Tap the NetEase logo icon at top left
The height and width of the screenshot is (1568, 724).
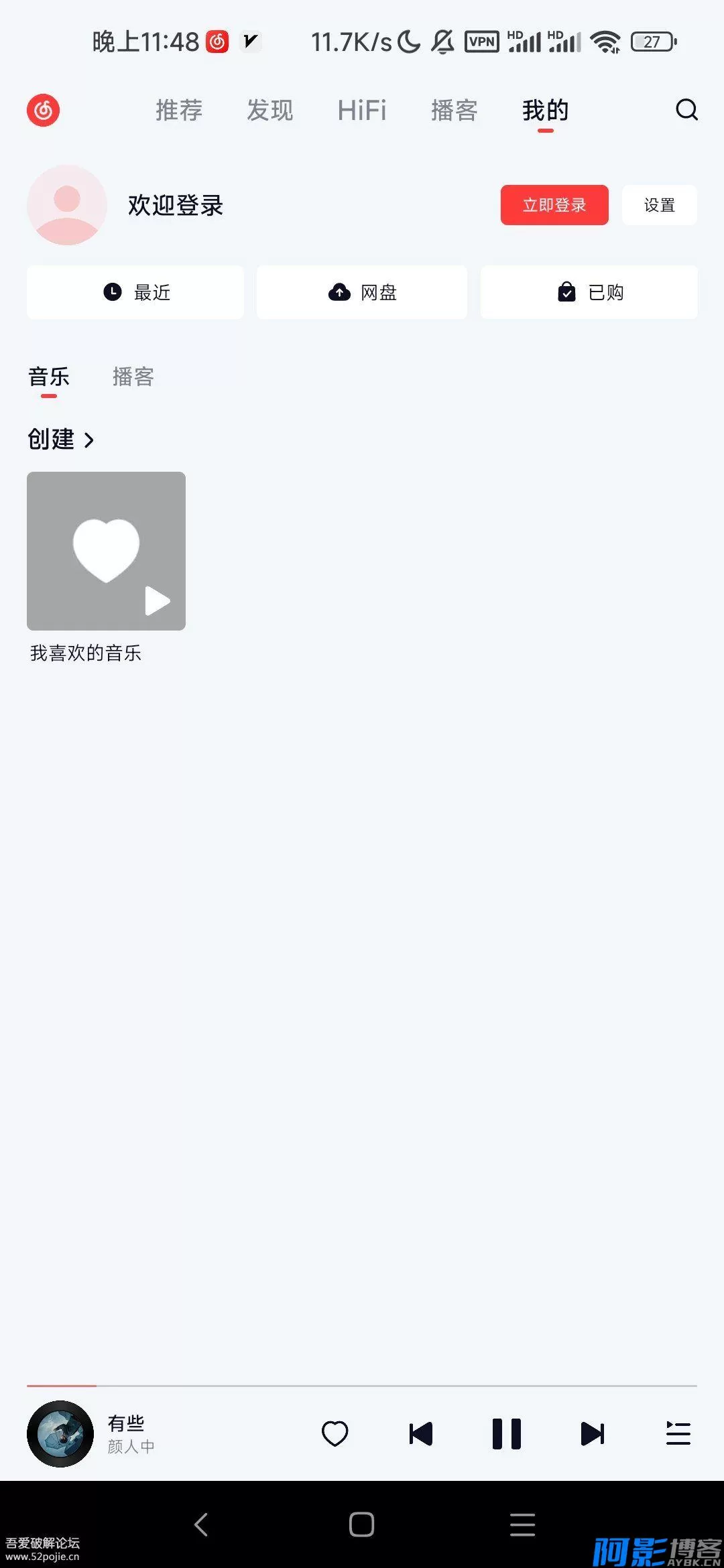click(x=43, y=110)
